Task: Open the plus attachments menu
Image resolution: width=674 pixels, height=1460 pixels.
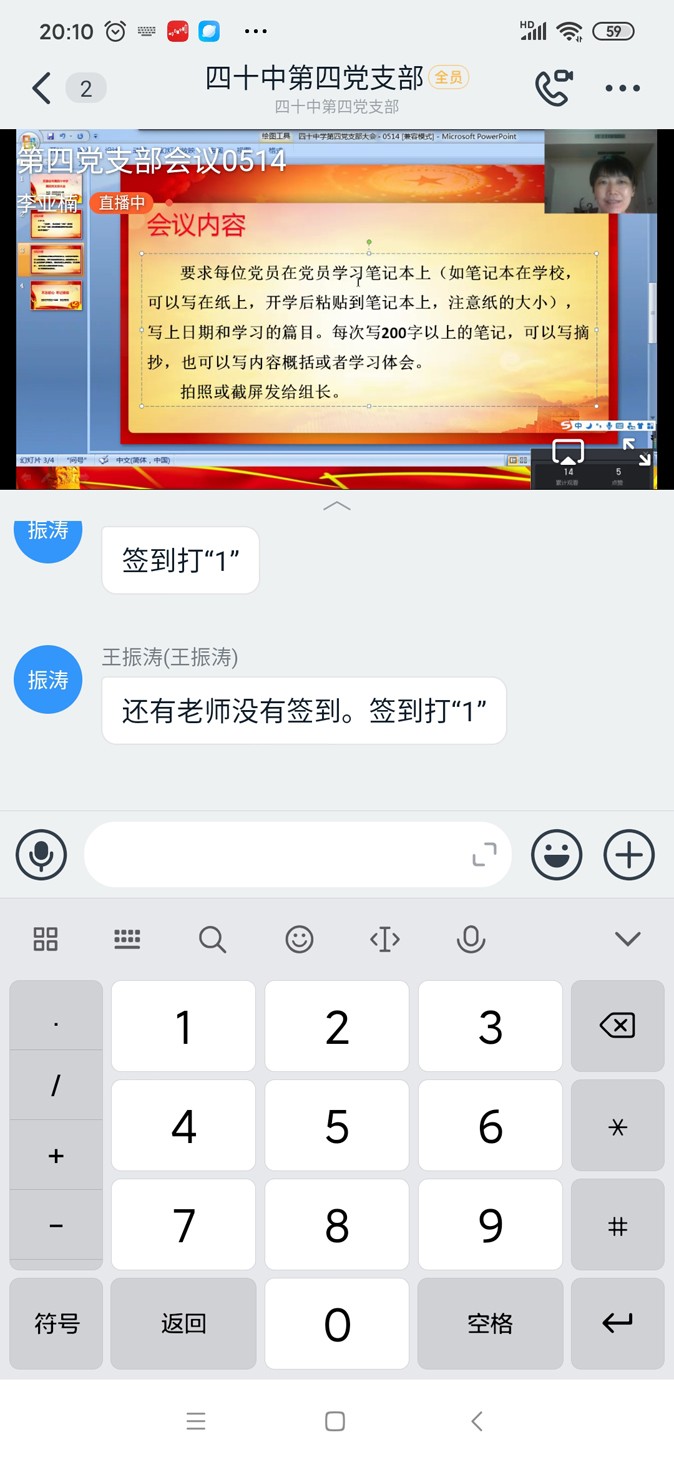Action: pos(629,855)
